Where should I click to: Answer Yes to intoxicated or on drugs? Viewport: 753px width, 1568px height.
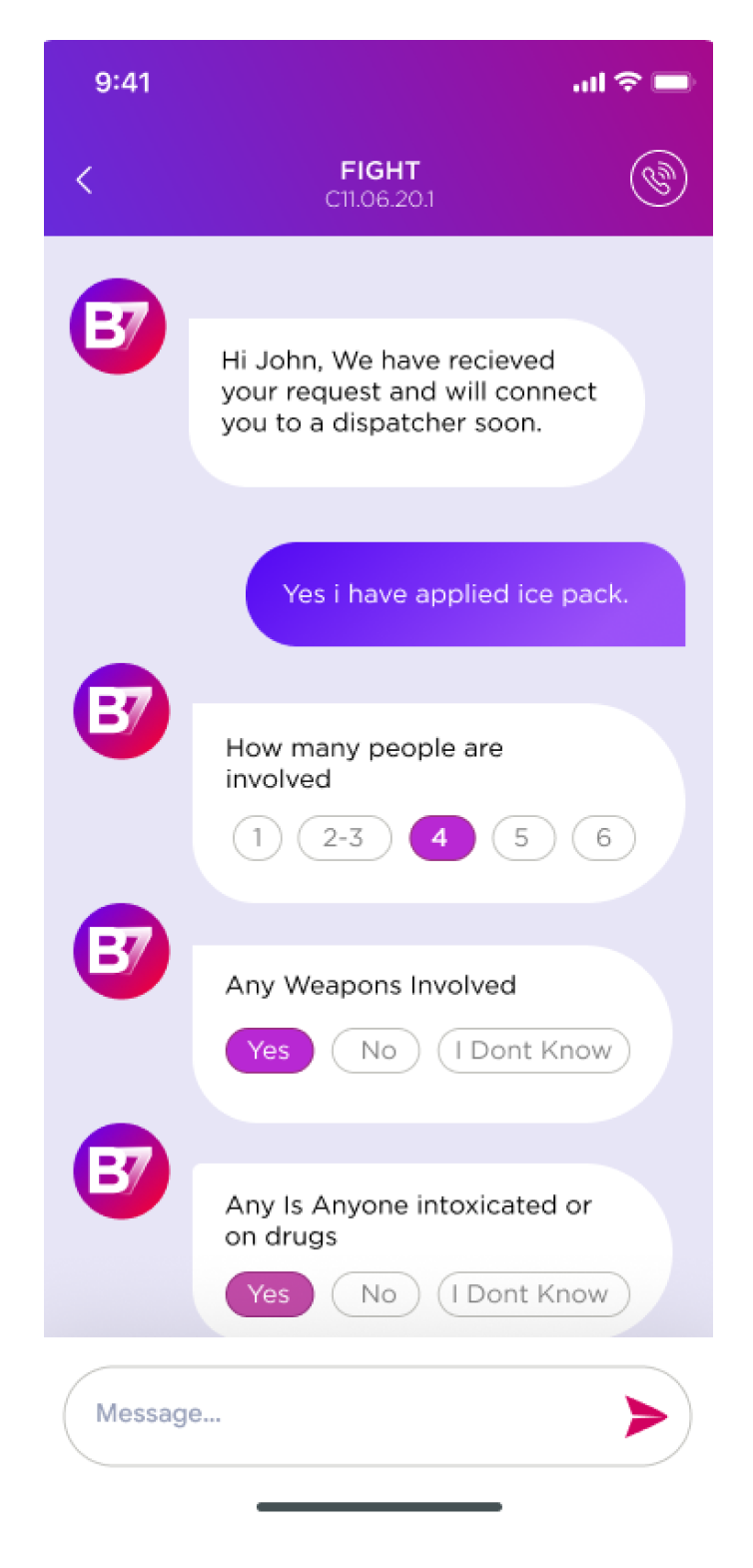(269, 1294)
